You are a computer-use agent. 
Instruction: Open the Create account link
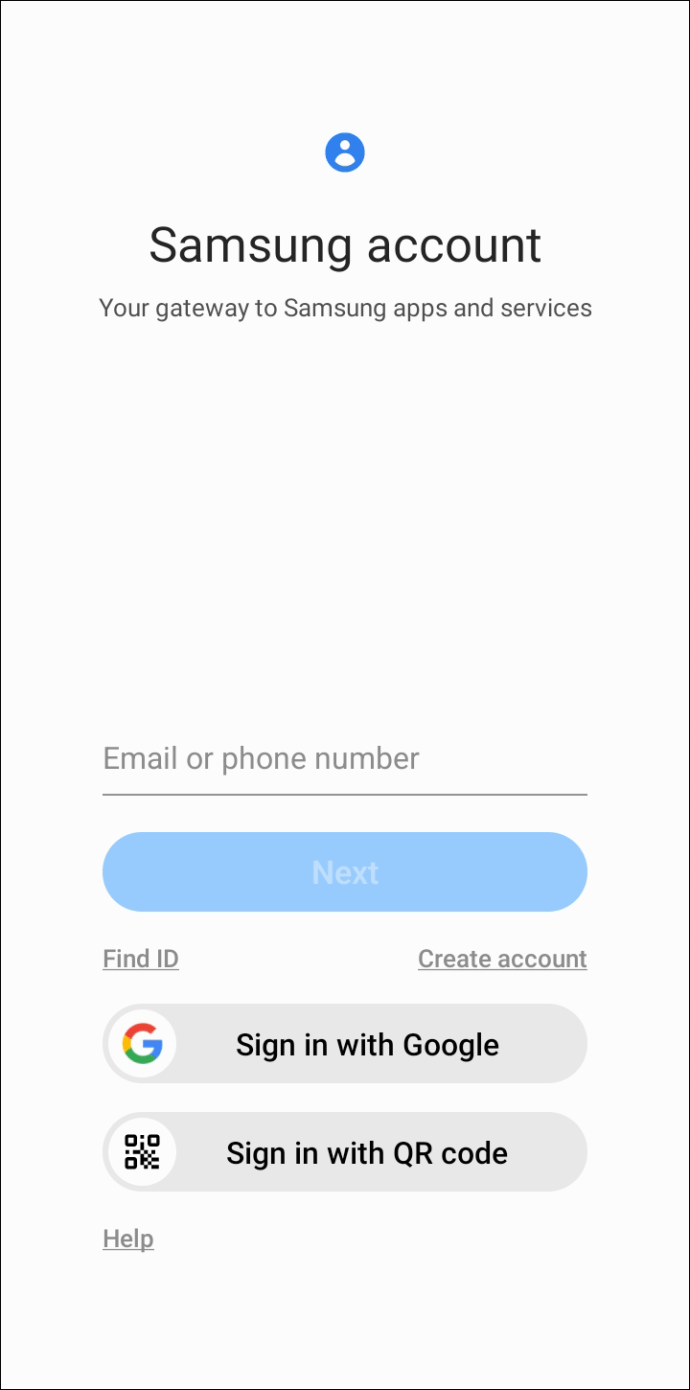502,959
